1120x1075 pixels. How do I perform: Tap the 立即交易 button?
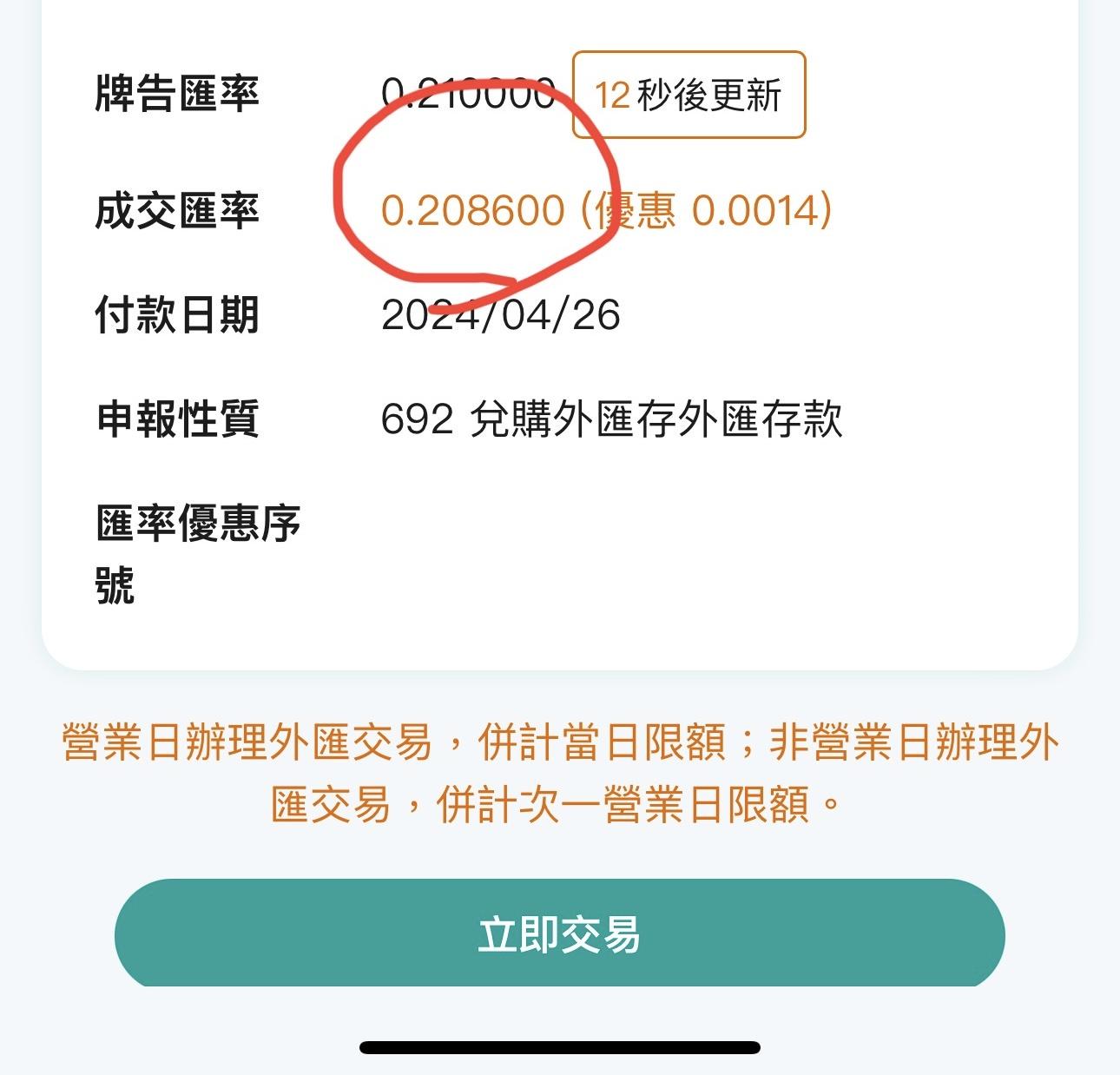tap(559, 933)
